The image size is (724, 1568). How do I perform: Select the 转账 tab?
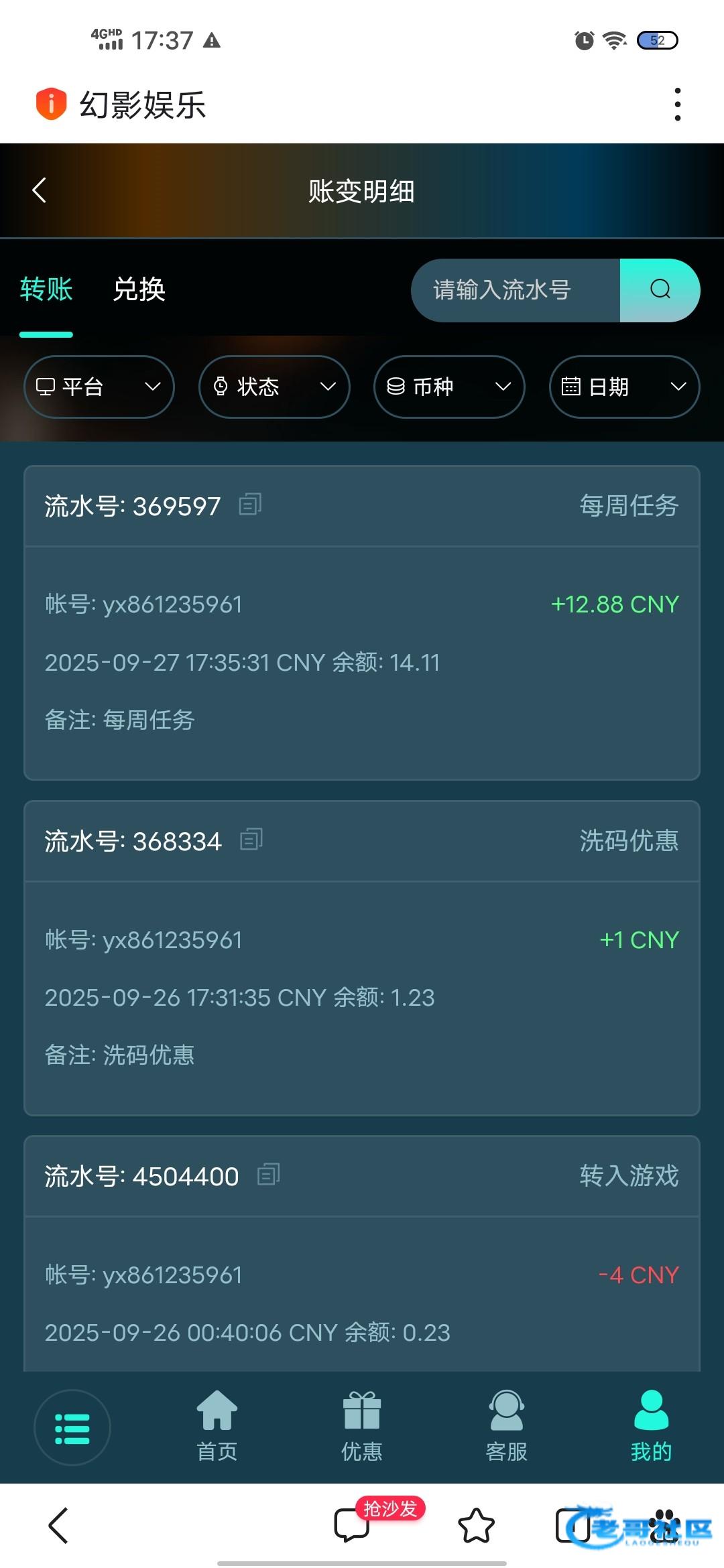(x=46, y=289)
